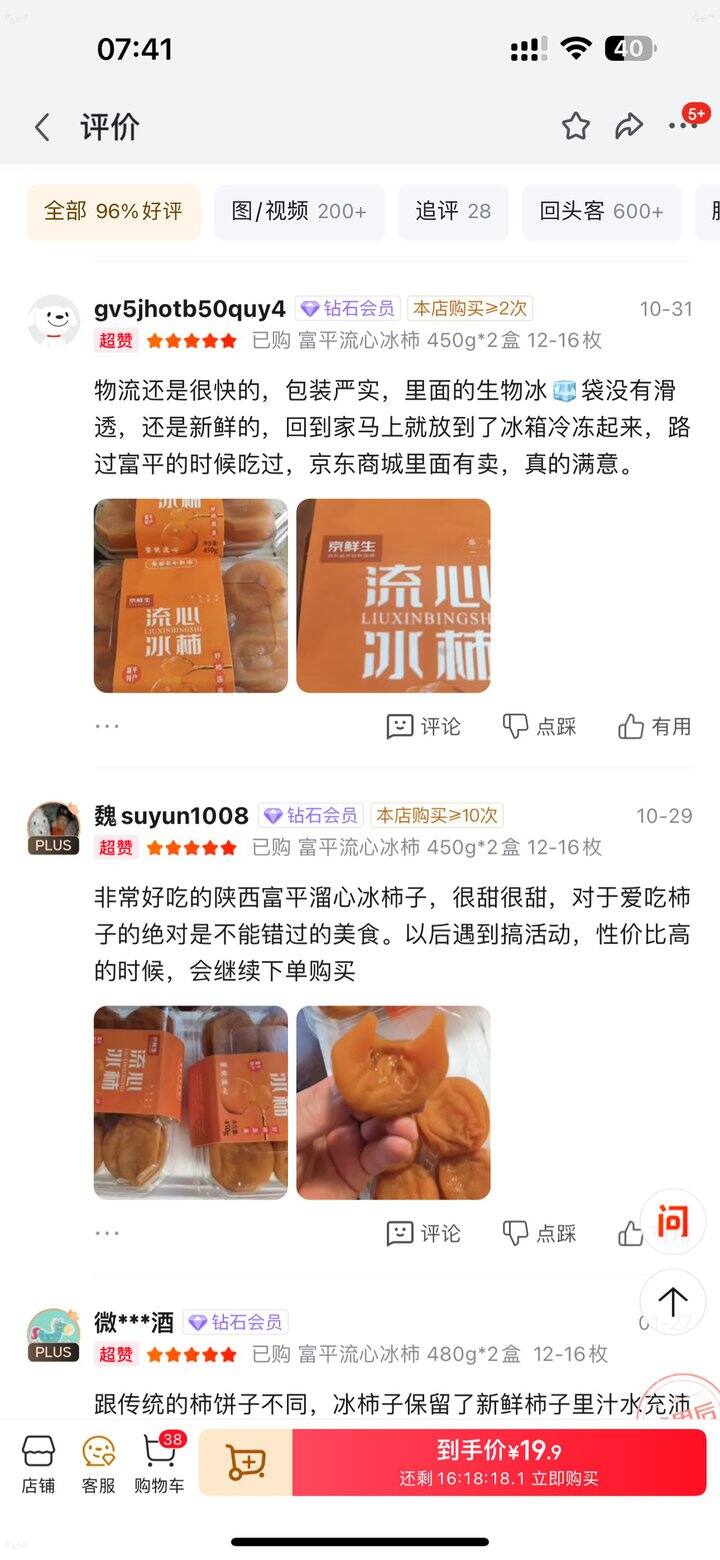Screen dimensions: 720x1560
Task: Filter by 回头客 600+
Action: (x=601, y=211)
